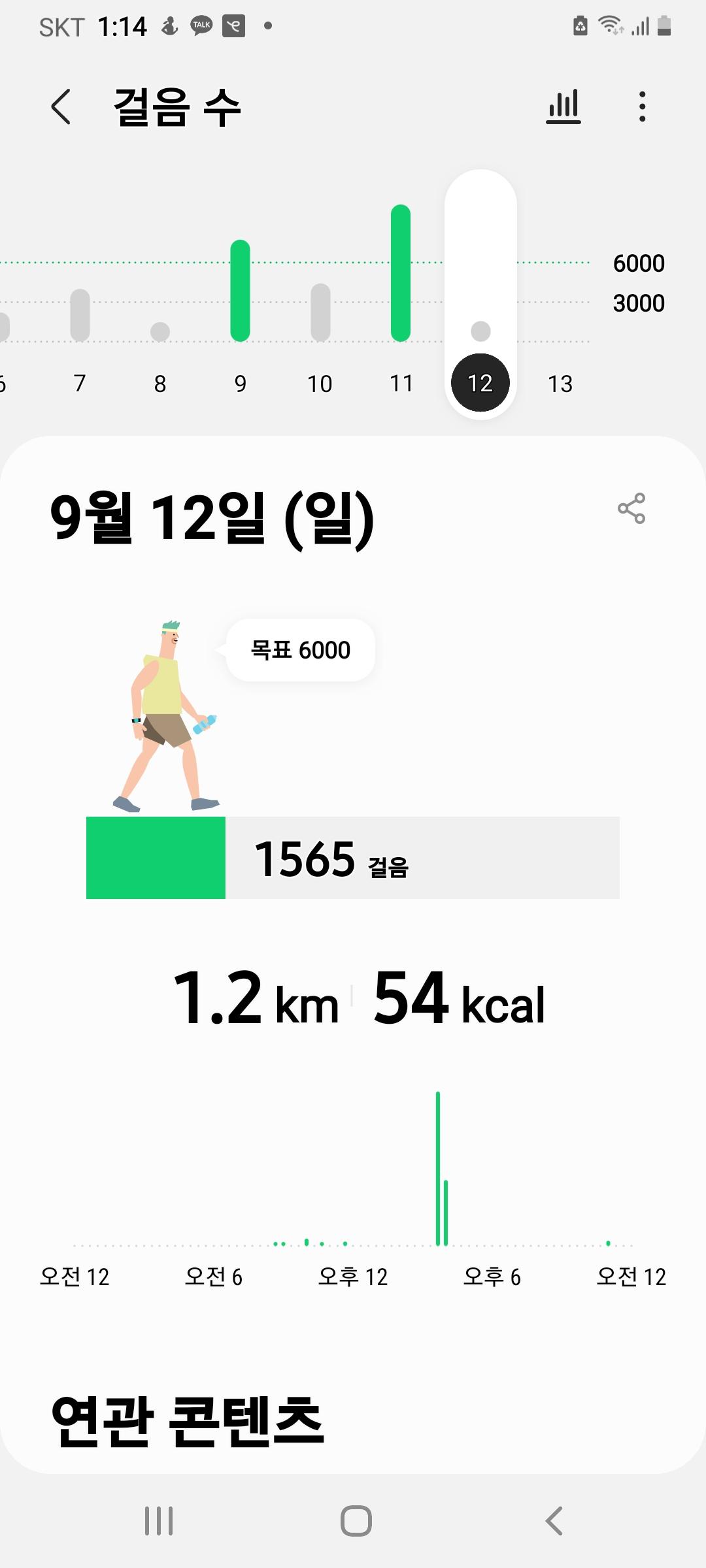Image resolution: width=706 pixels, height=1568 pixels.
Task: Open the step trends chart icon
Action: pos(563,106)
